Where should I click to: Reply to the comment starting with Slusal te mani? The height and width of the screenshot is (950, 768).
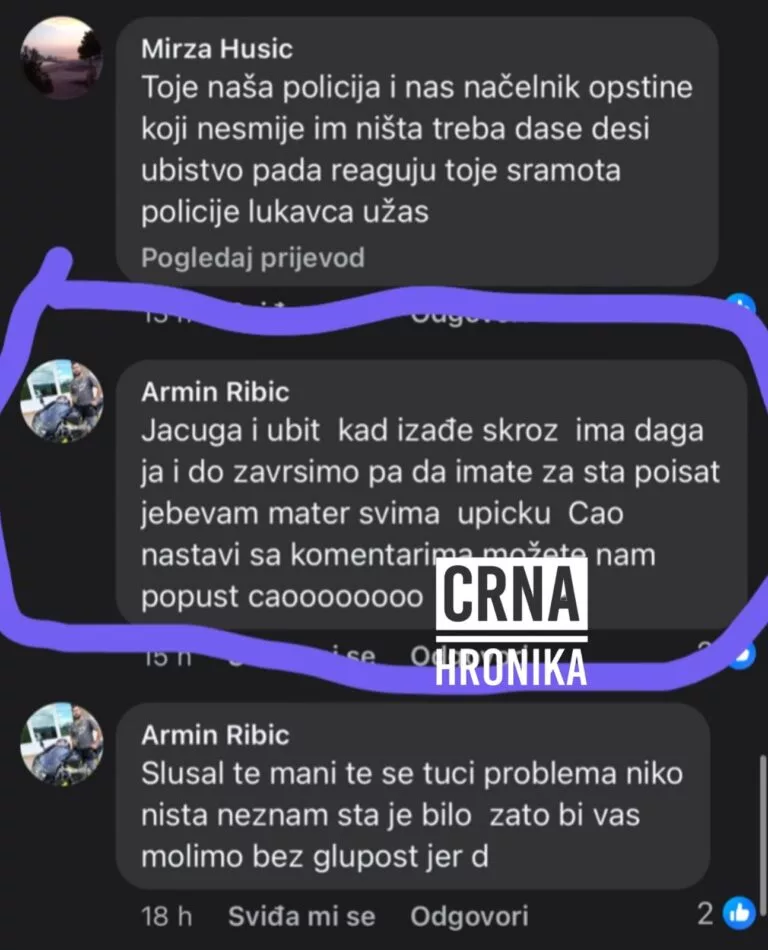[468, 915]
